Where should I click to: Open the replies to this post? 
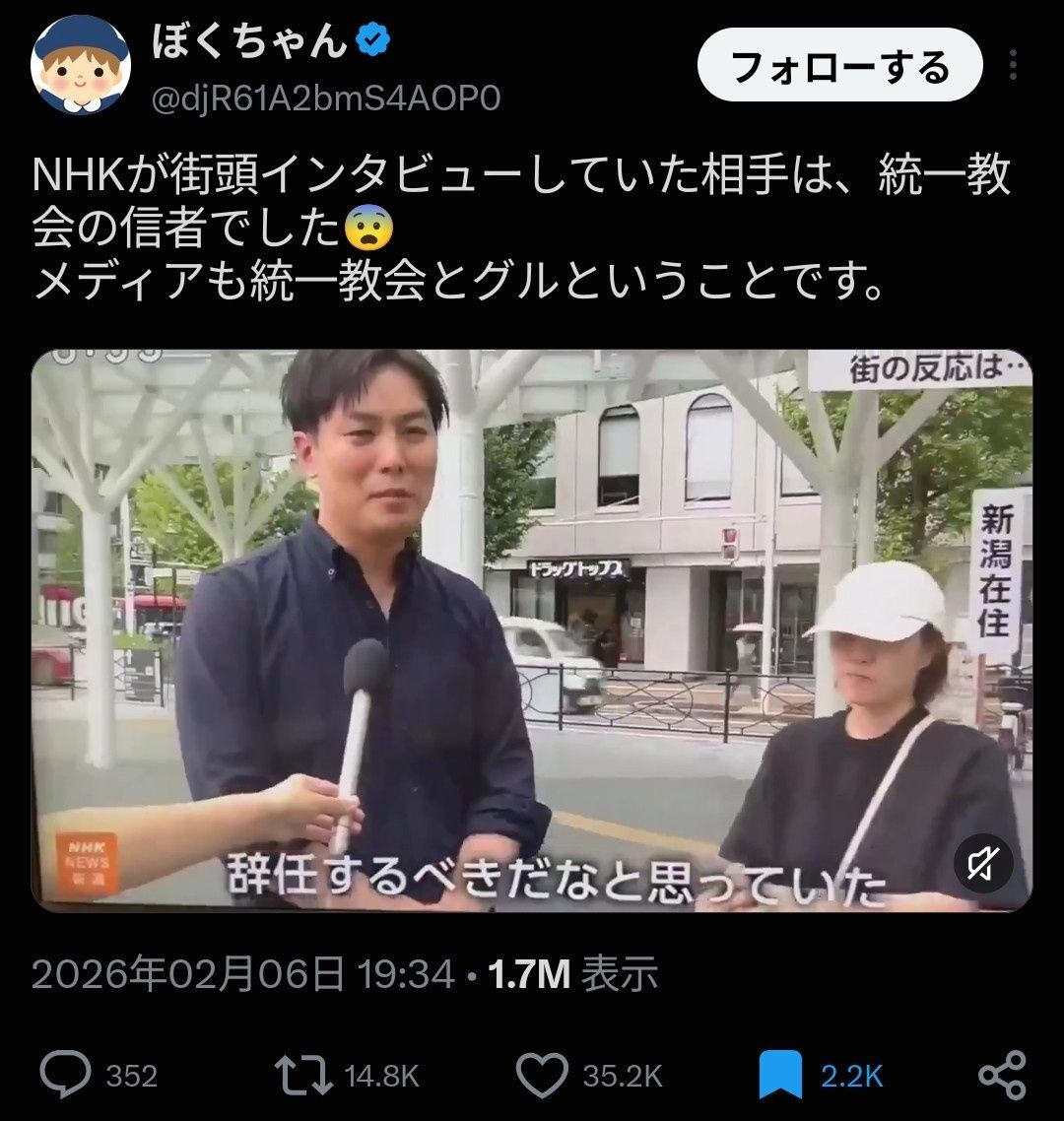click(x=99, y=1076)
